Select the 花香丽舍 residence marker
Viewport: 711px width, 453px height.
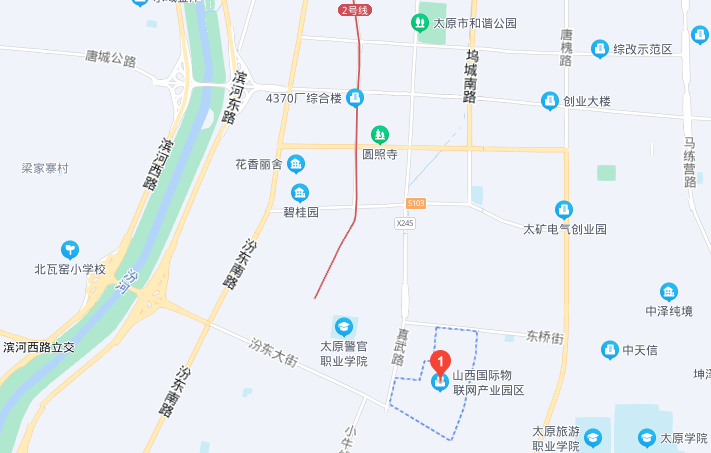[x=295, y=163]
